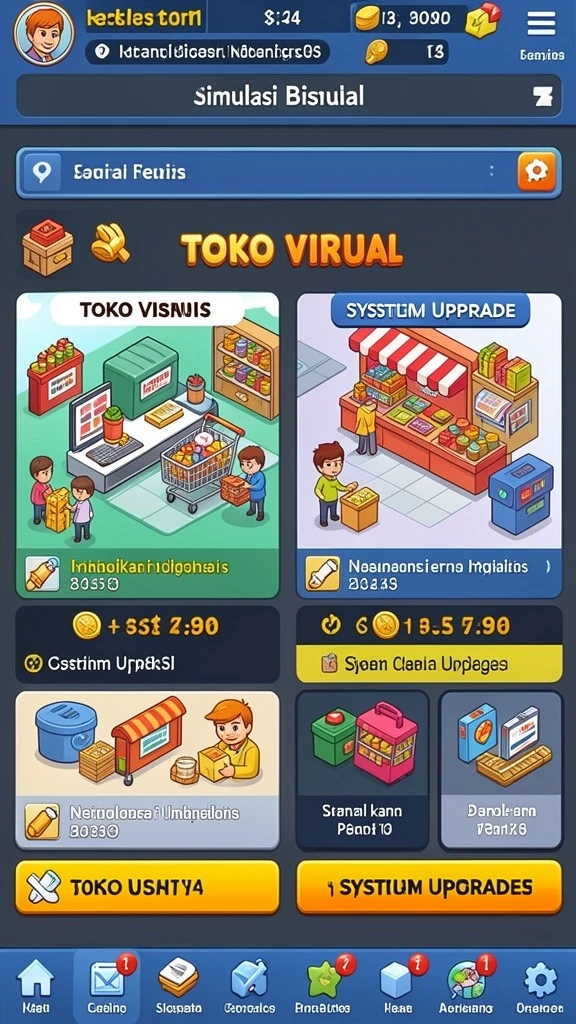
Task: Tap the icon on the Simulasi bar's right
Action: (543, 97)
